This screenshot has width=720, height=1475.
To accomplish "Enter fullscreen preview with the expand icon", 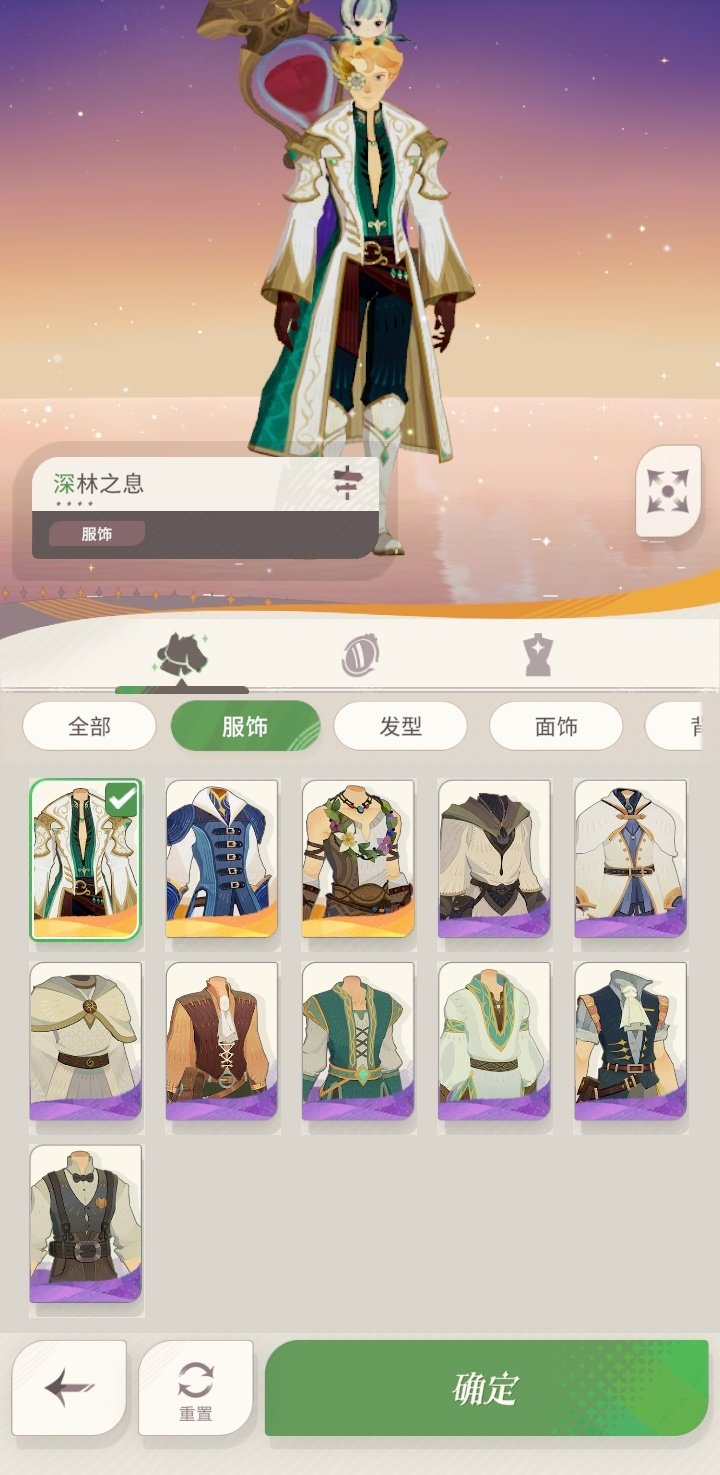I will (x=668, y=491).
